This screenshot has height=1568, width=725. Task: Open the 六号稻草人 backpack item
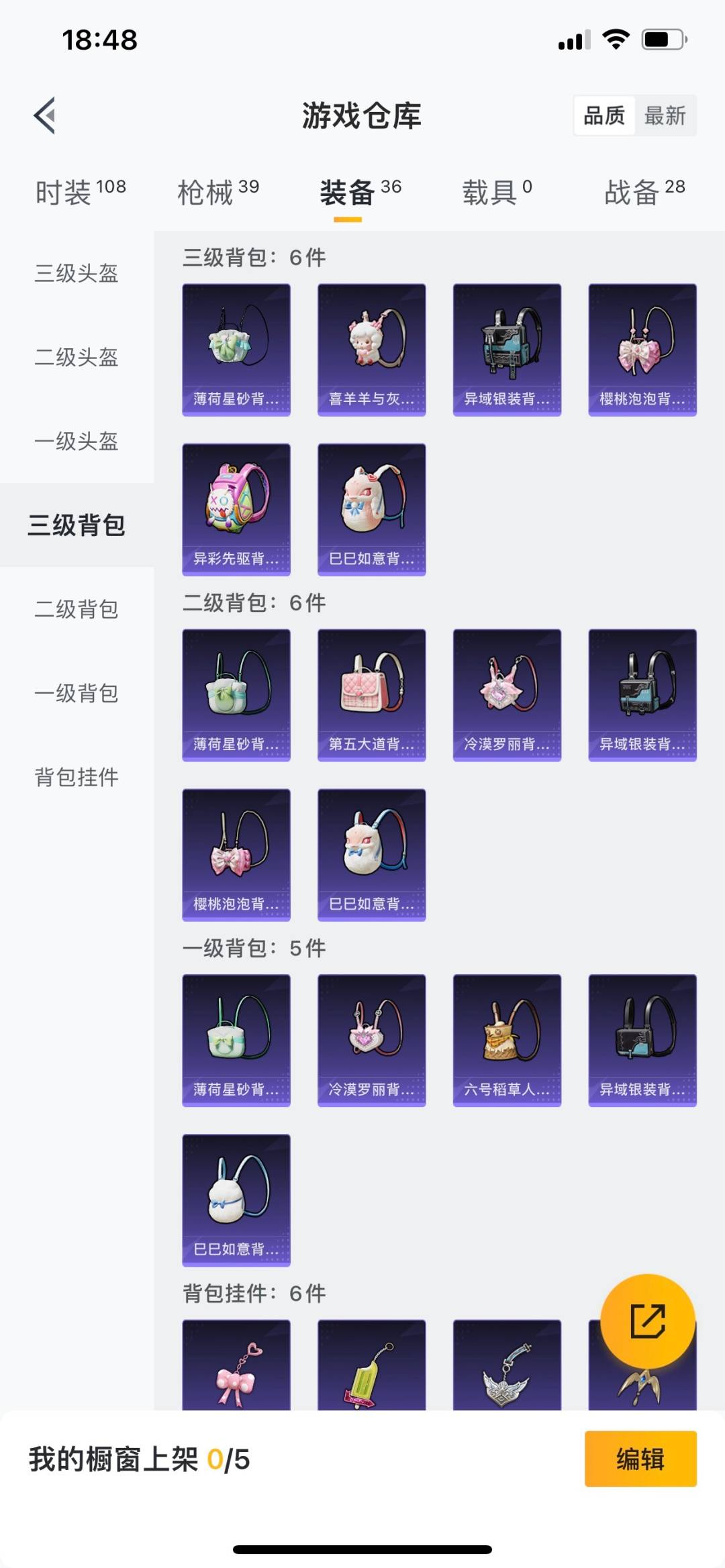[507, 1040]
